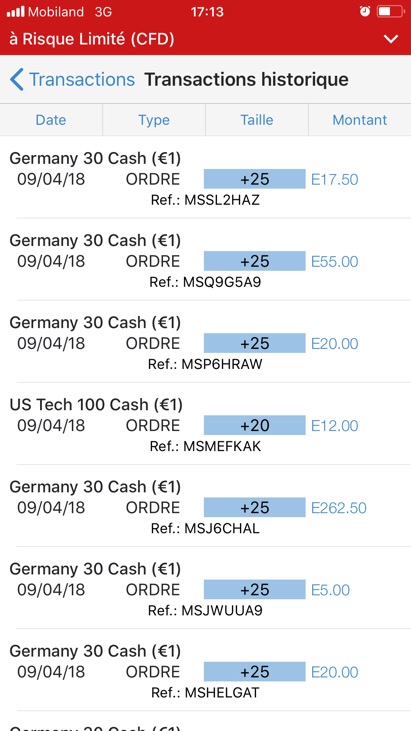The height and width of the screenshot is (731, 411).
Task: Open transaction Ref. MSJWUUA9
Action: pyautogui.click(x=206, y=588)
